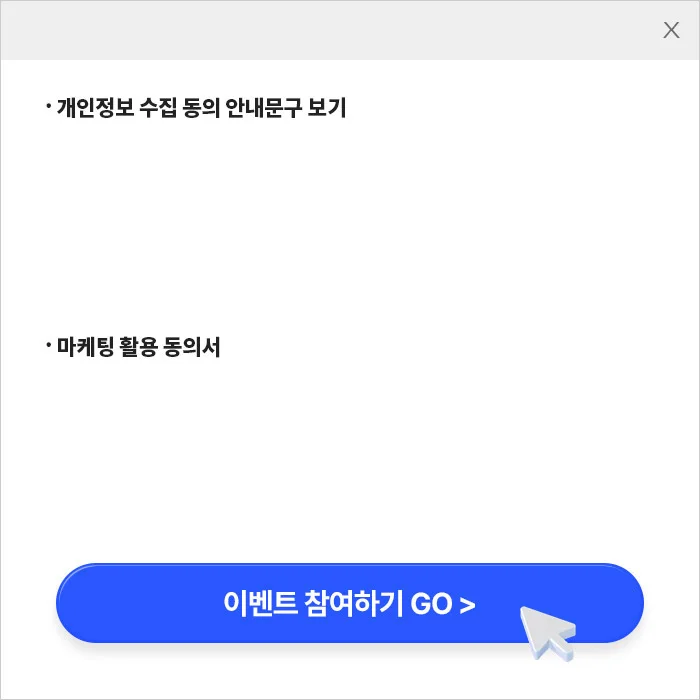
Task: Tap the 이벤트 참여하기 GO button
Action: (349, 603)
